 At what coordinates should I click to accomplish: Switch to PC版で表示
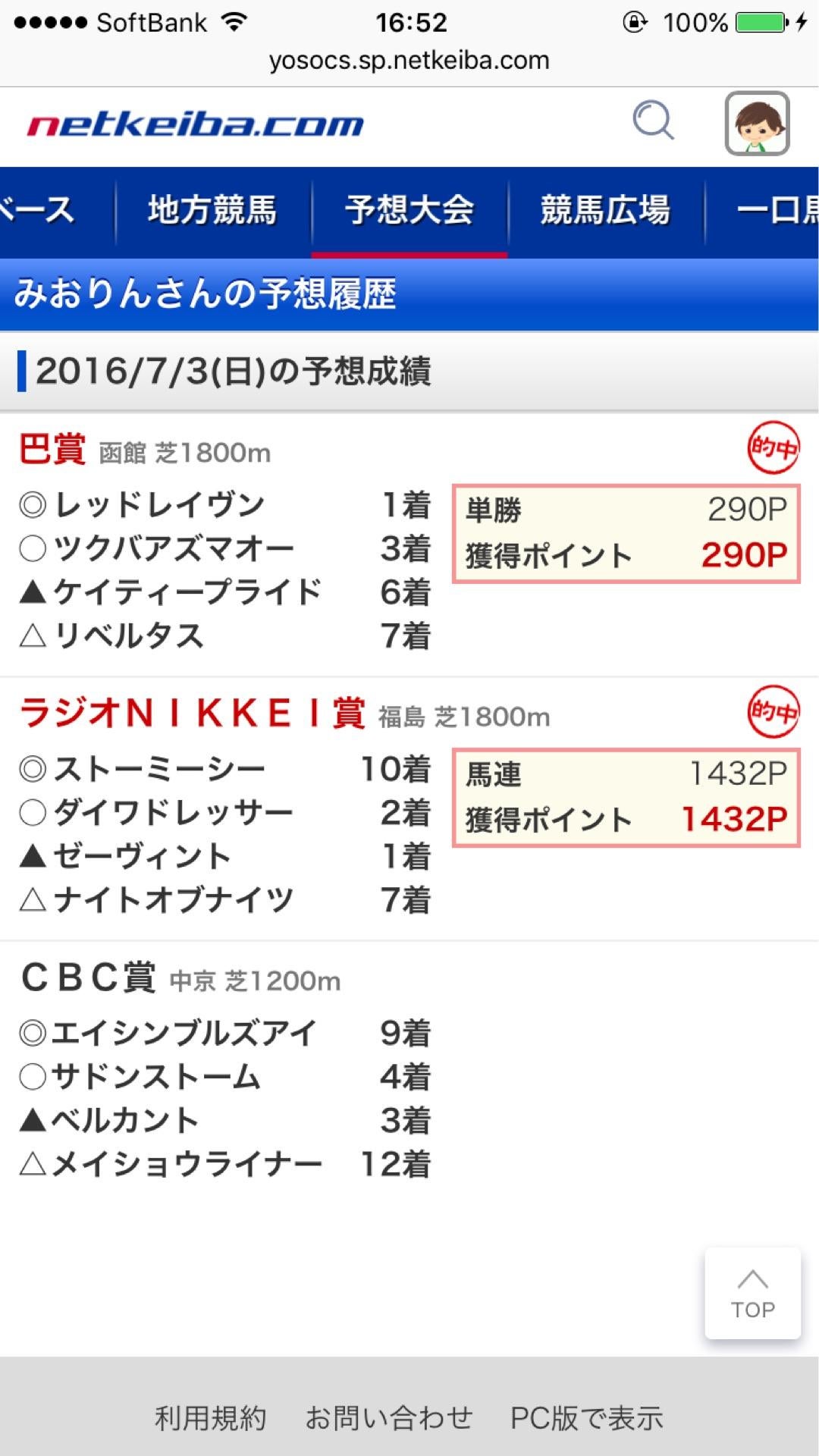pyautogui.click(x=586, y=1417)
